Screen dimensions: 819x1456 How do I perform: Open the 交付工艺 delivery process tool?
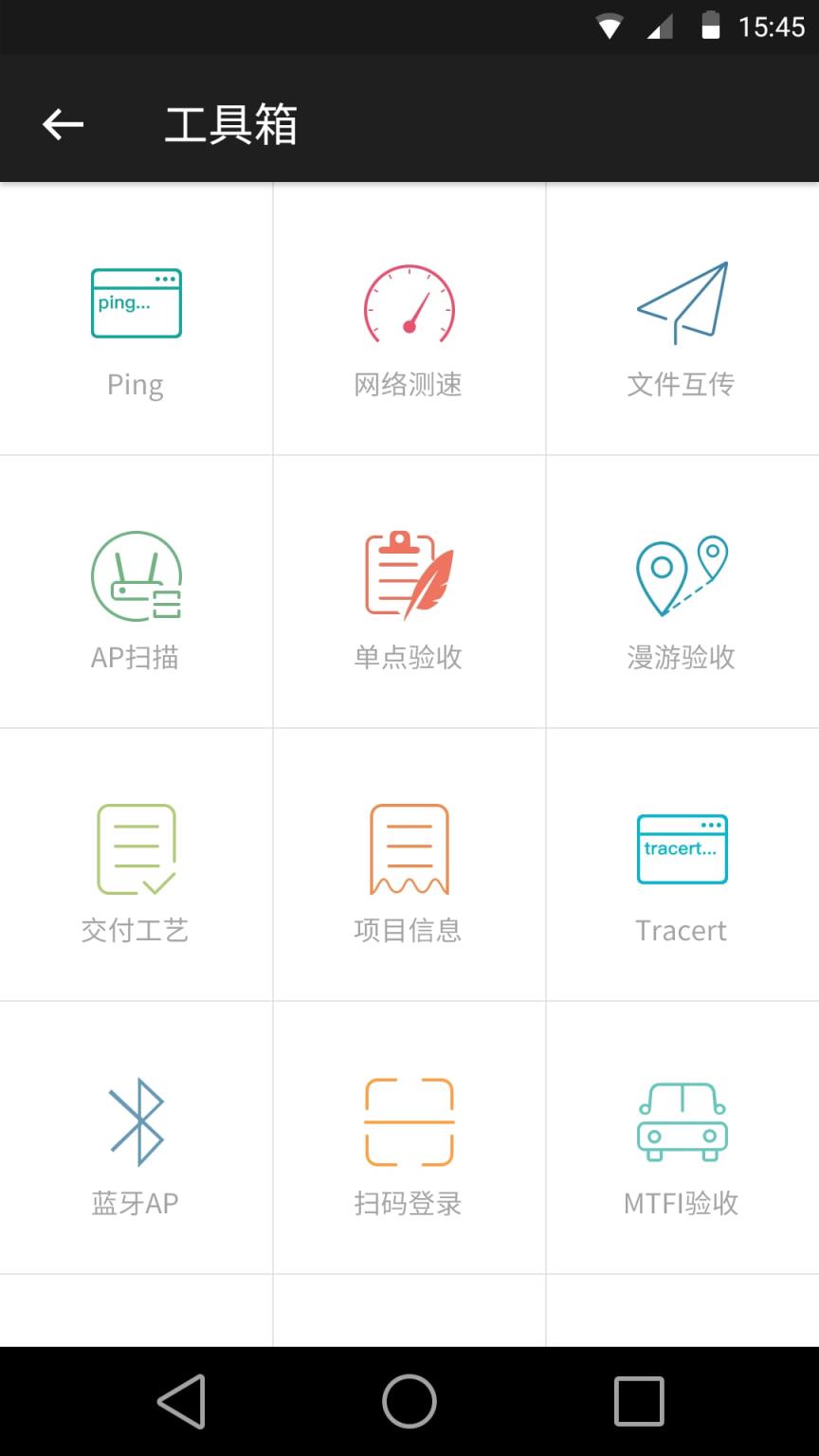136,867
